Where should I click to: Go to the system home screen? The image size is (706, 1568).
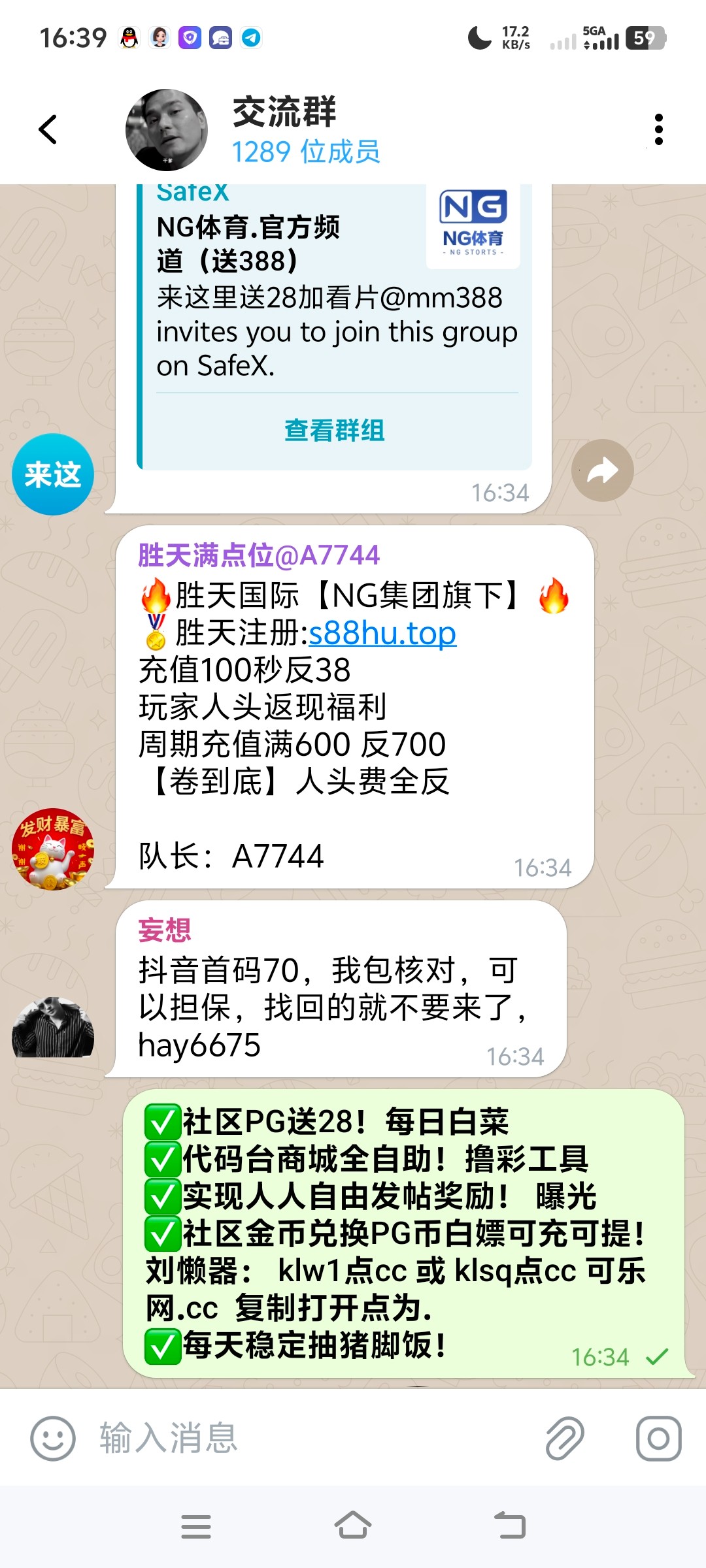tap(353, 1526)
